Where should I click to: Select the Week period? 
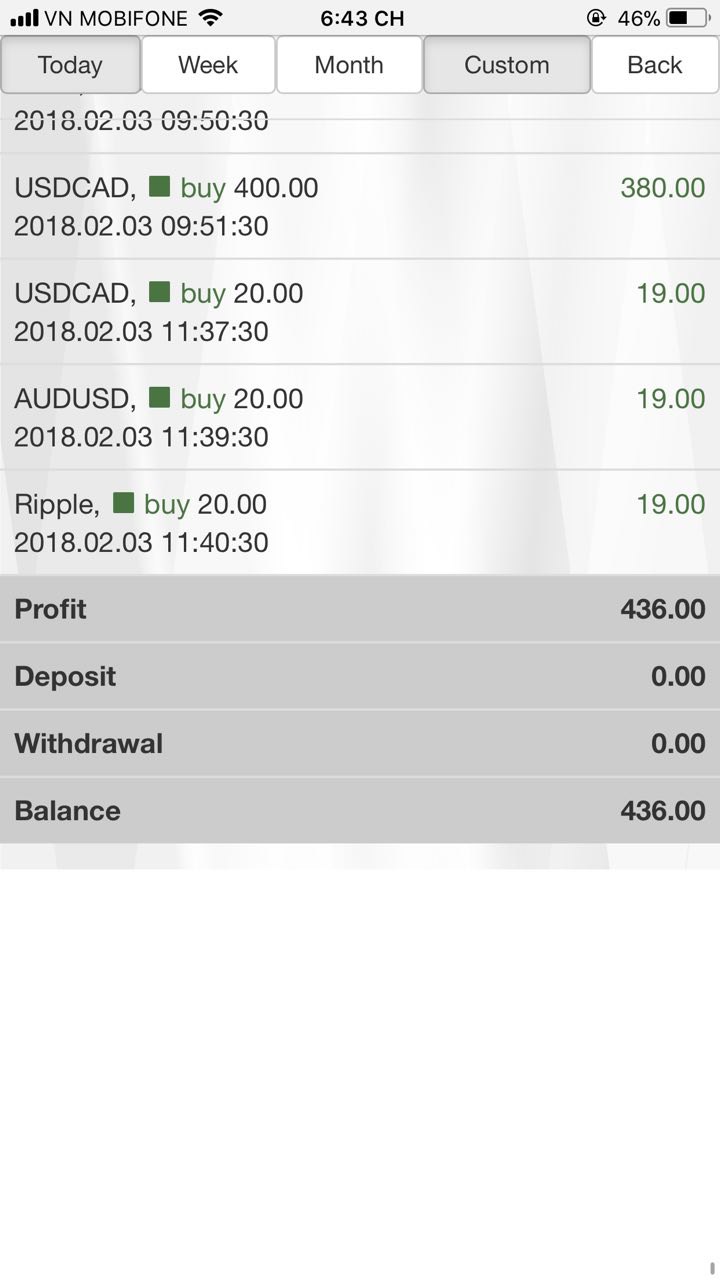[208, 65]
